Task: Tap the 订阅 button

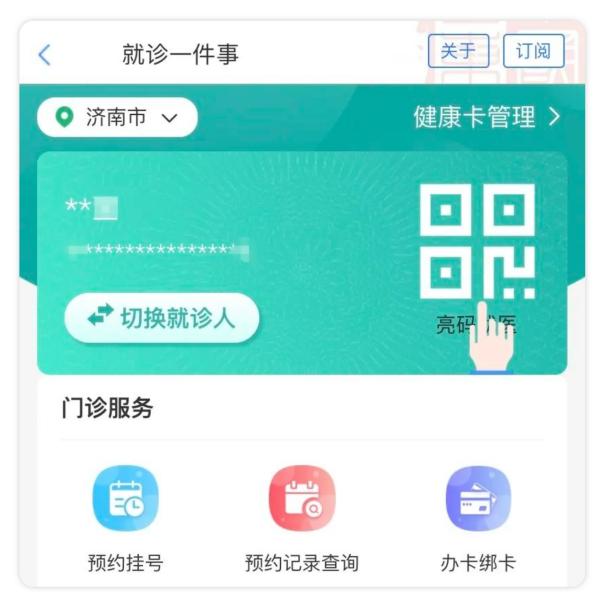Action: click(533, 51)
